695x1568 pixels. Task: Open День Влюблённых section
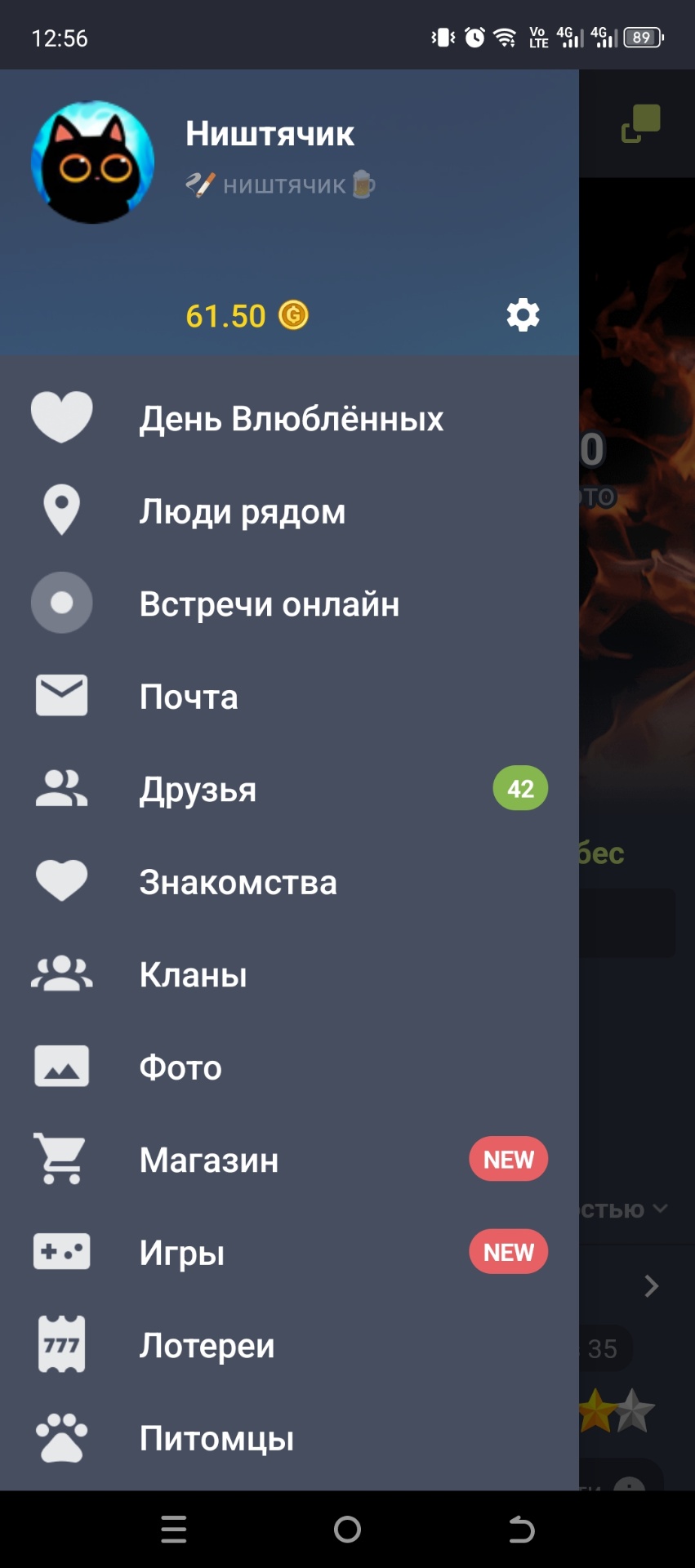coord(291,419)
